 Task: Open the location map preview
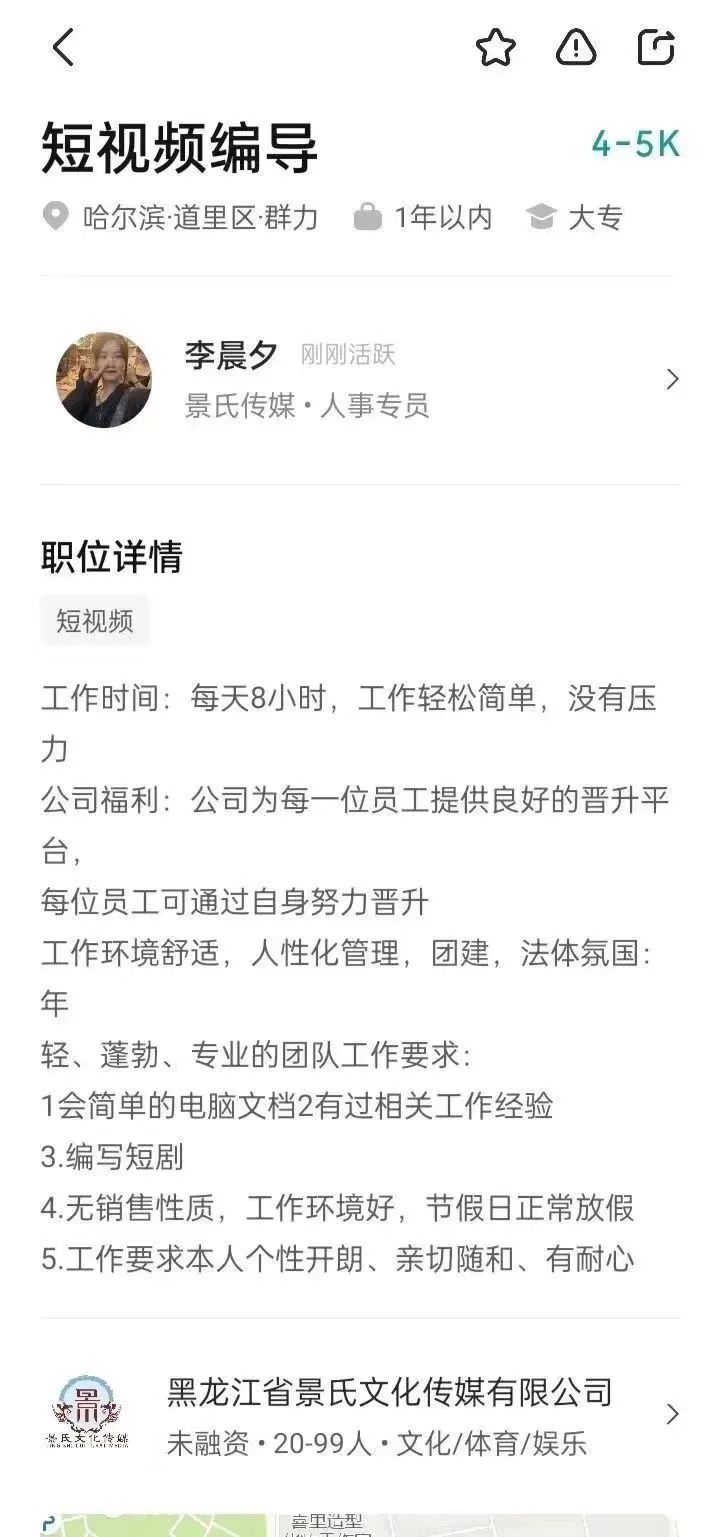pyautogui.click(x=360, y=1526)
